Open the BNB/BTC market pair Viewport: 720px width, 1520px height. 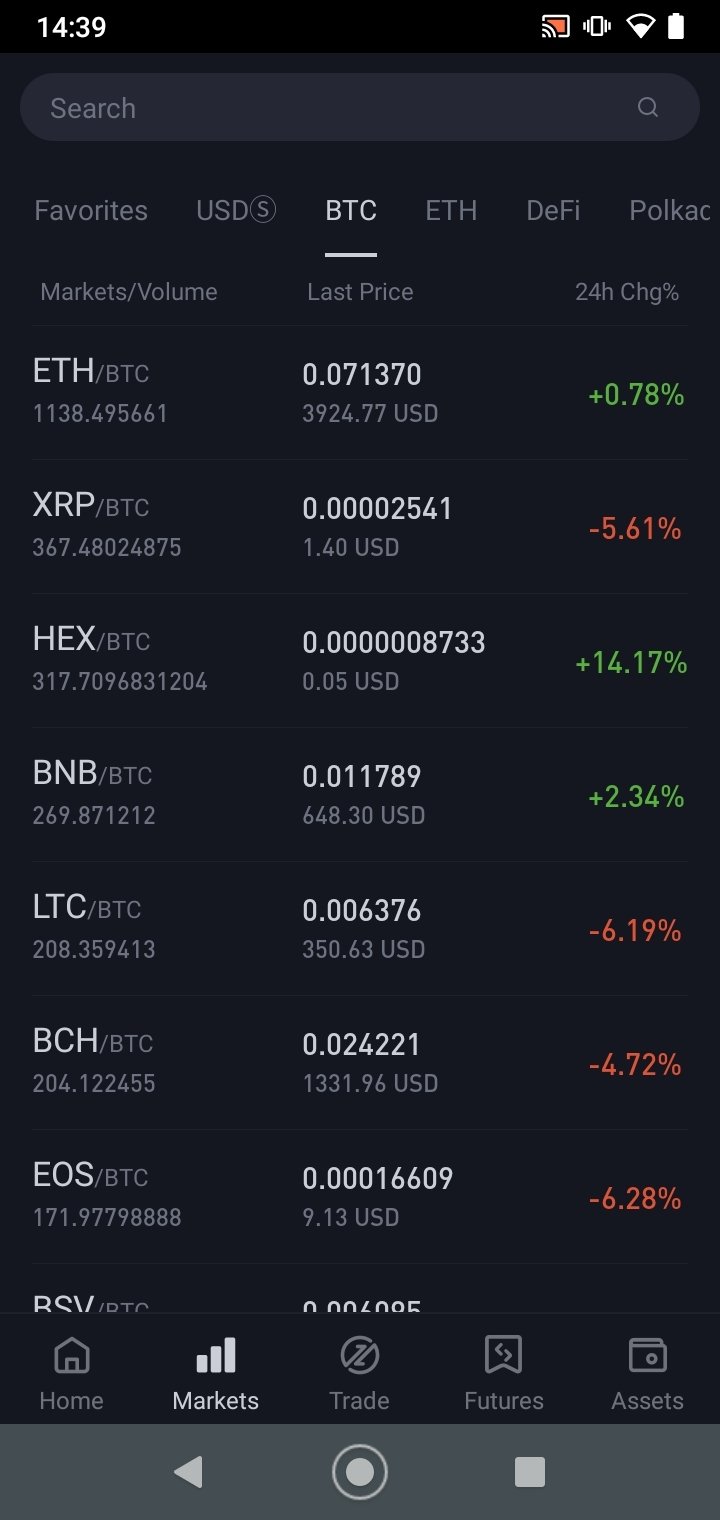360,795
